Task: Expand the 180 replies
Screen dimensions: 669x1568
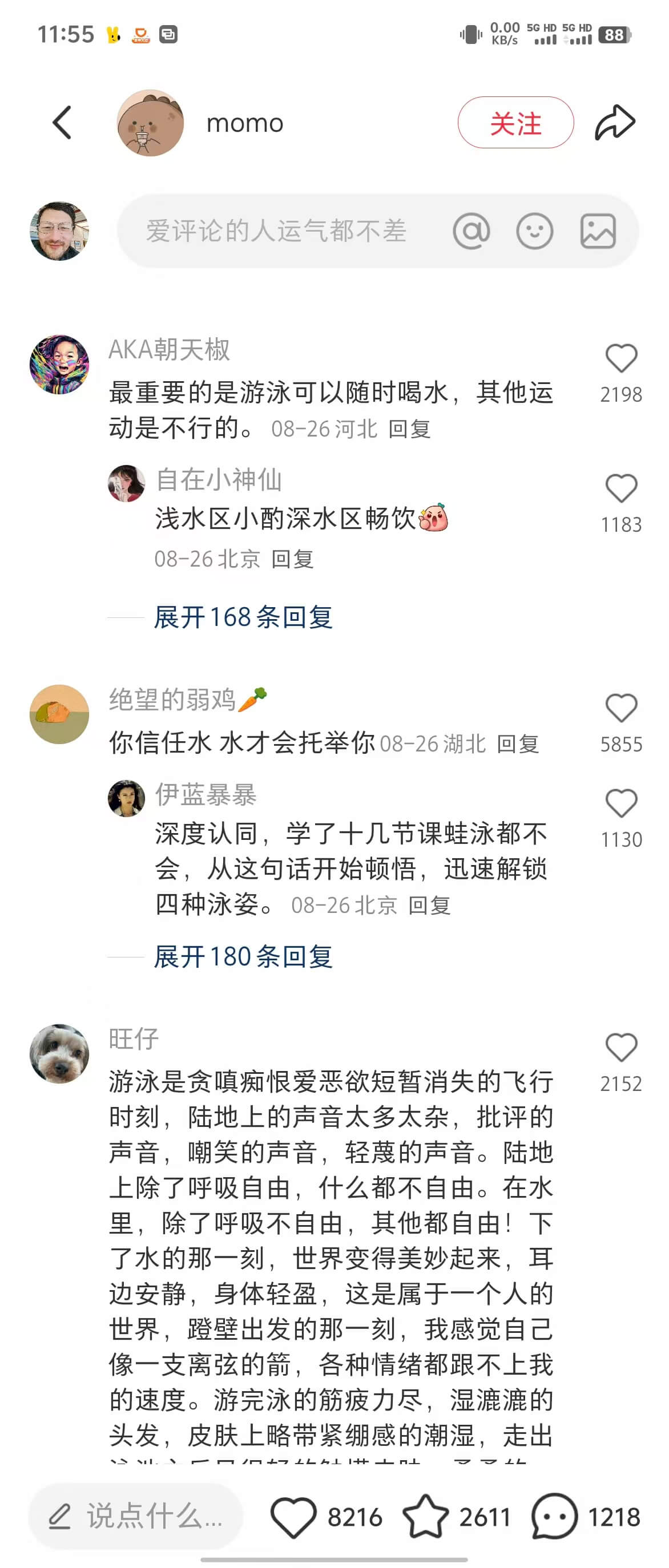Action: tap(242, 957)
